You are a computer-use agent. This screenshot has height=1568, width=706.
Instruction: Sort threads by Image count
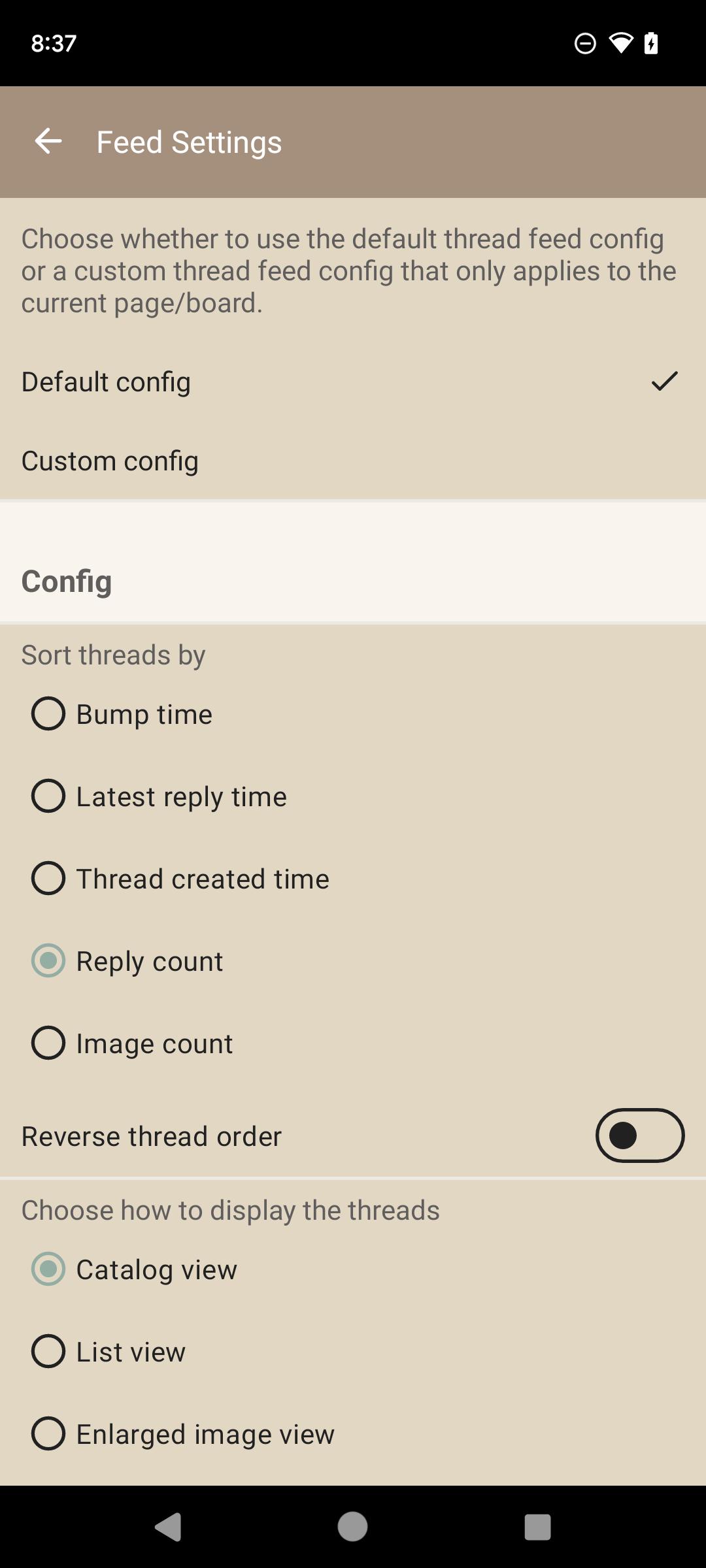tap(353, 1043)
